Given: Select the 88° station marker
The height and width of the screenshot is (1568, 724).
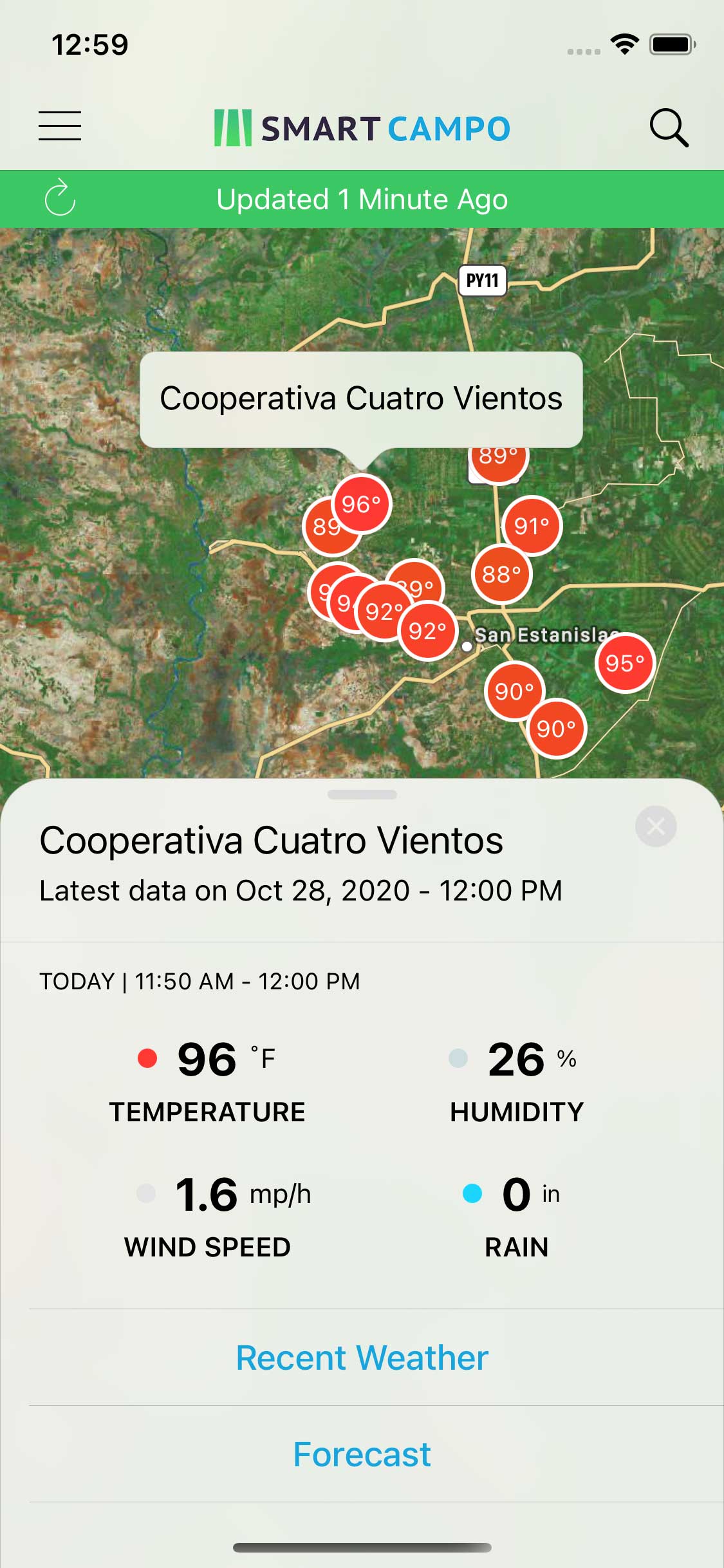Looking at the screenshot, I should pos(501,574).
